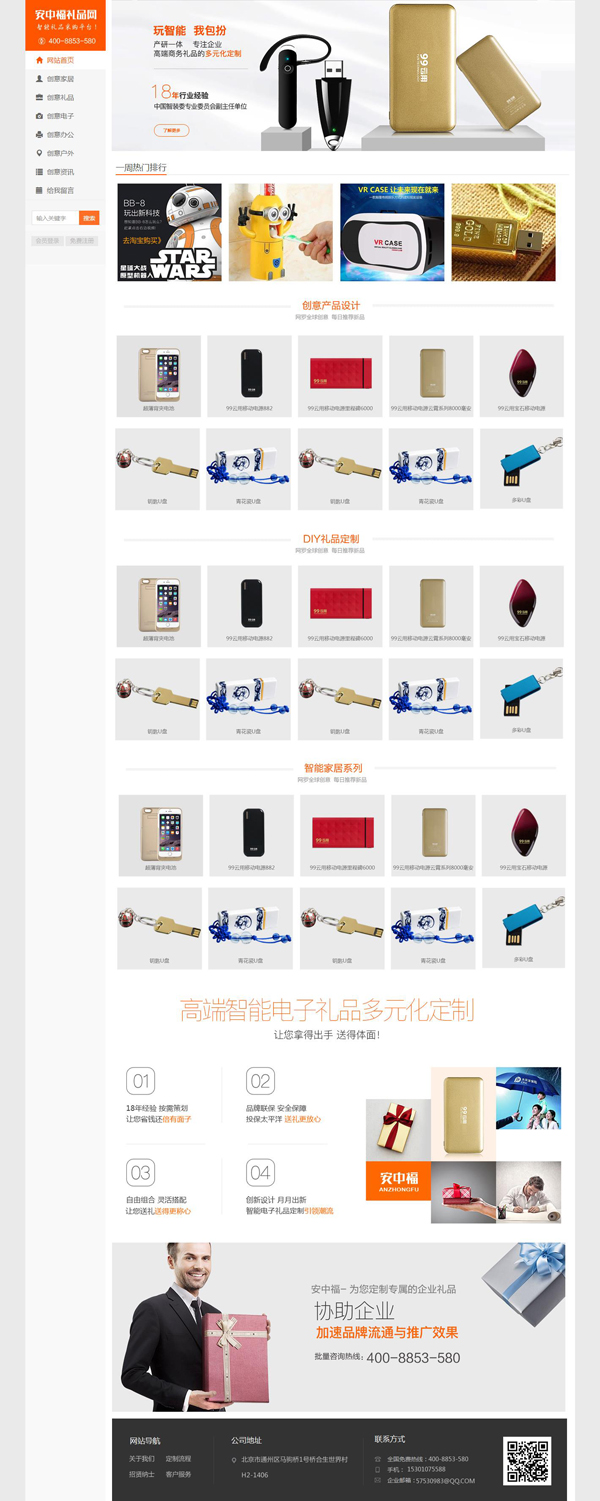Tap the orange 搜索 button

(89, 218)
